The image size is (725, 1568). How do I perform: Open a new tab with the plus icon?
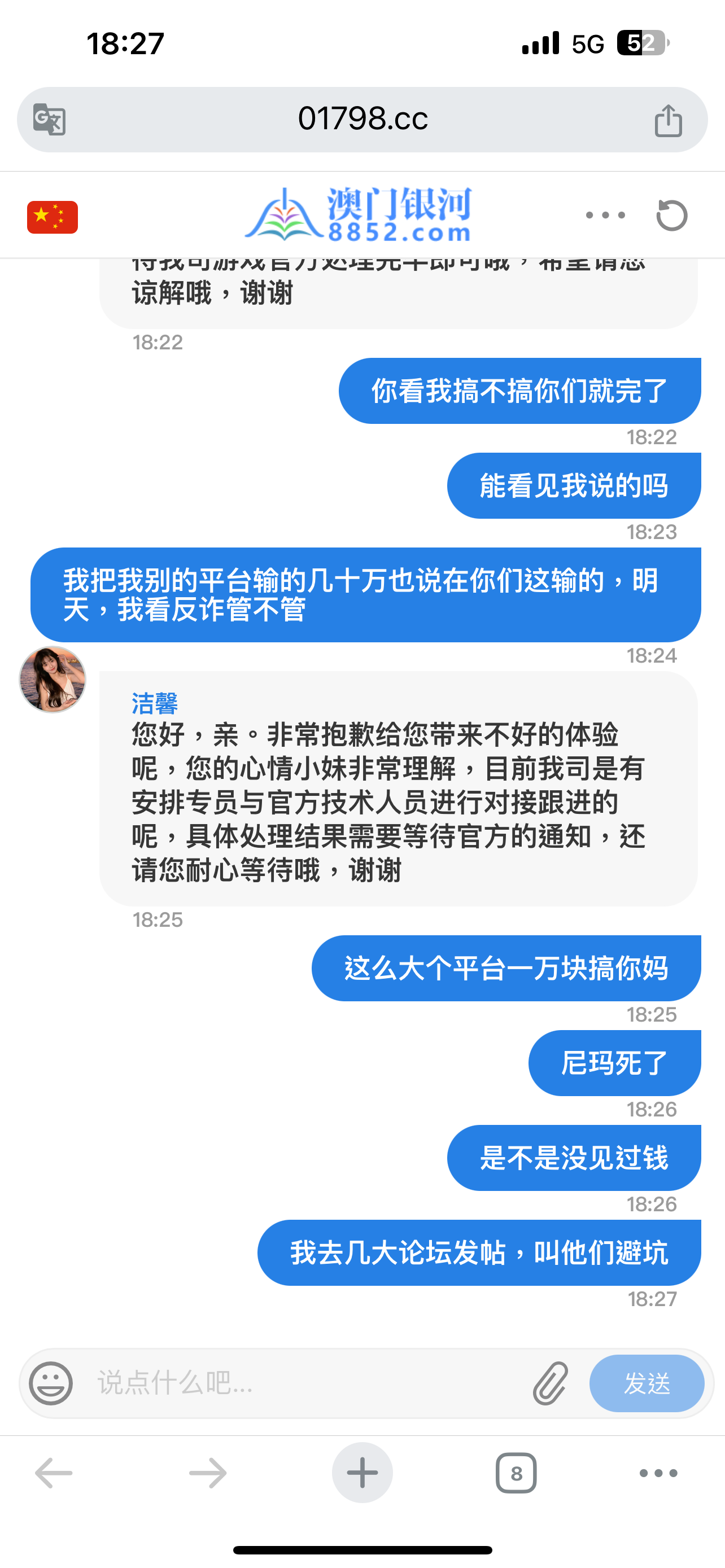click(x=362, y=1473)
